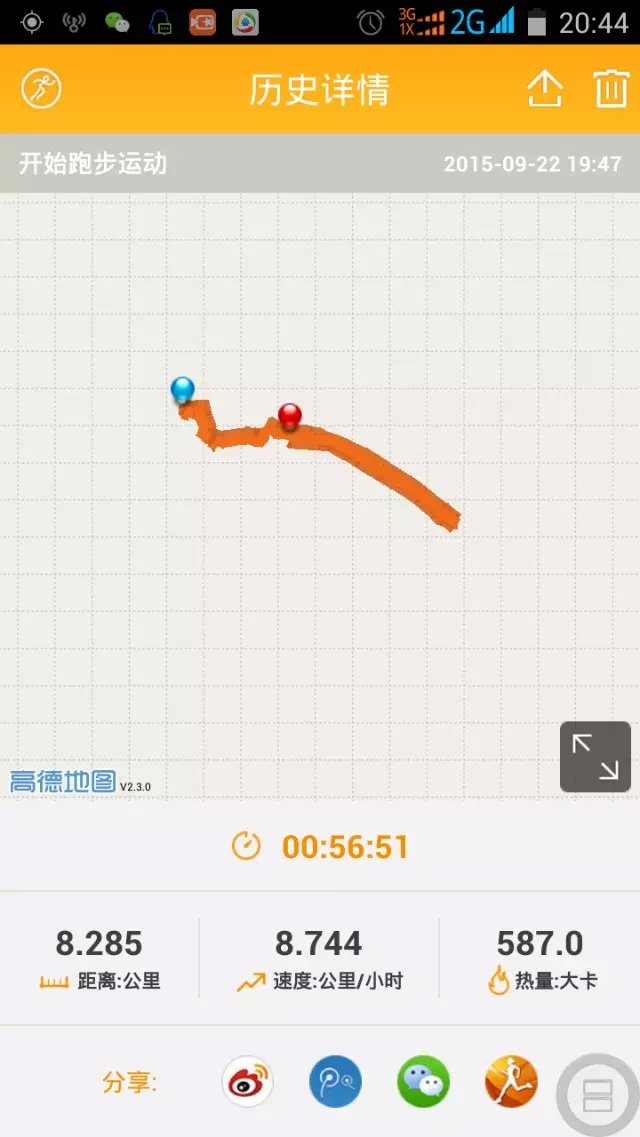Share run to WeChat
The image size is (640, 1137).
(x=423, y=1082)
